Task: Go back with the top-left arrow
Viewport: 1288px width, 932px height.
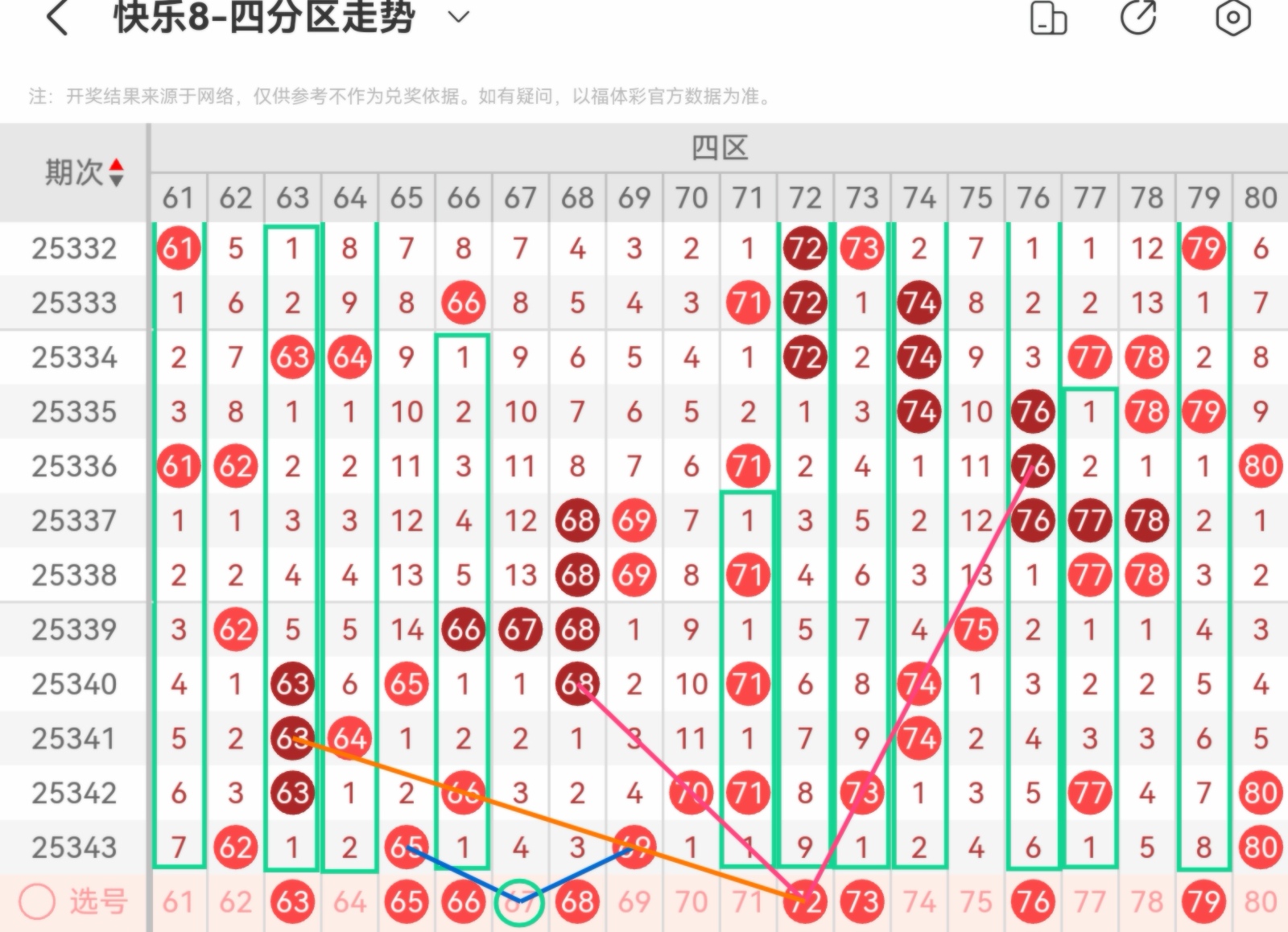Action: tap(57, 19)
